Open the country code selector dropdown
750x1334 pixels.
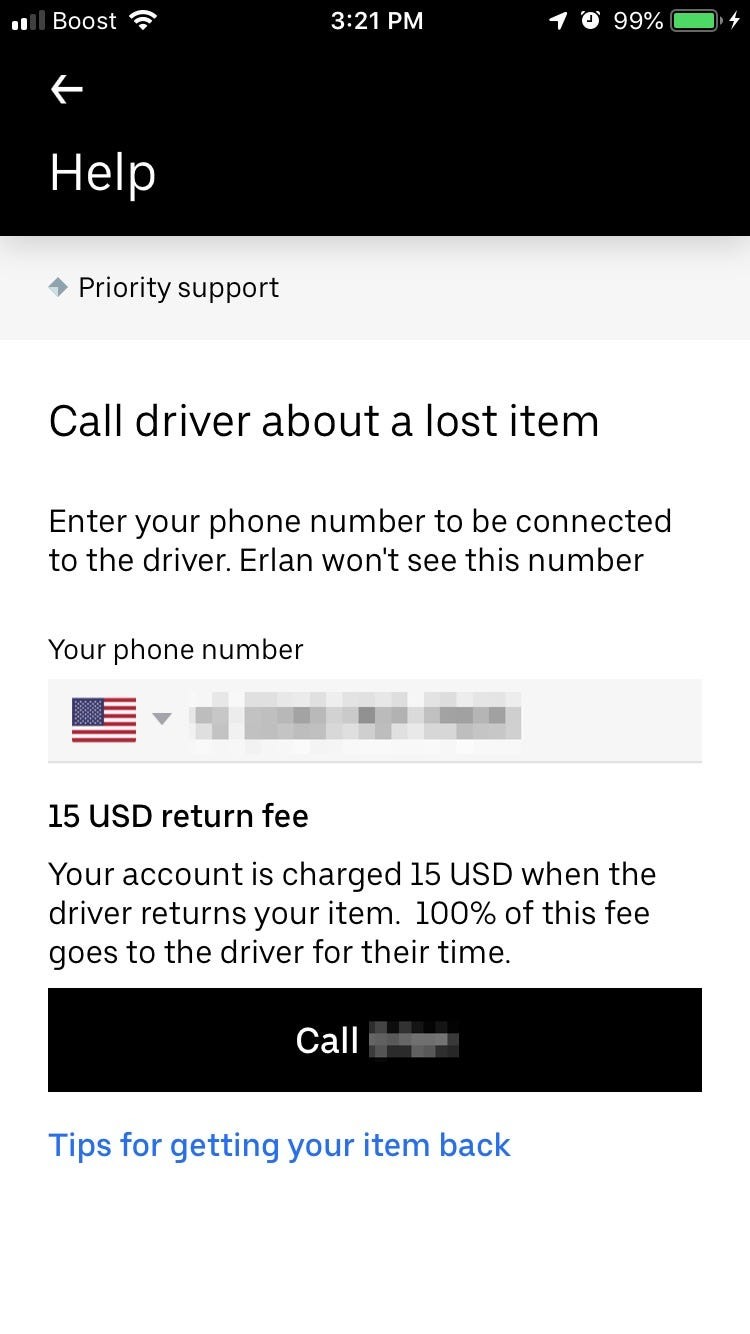click(x=162, y=718)
